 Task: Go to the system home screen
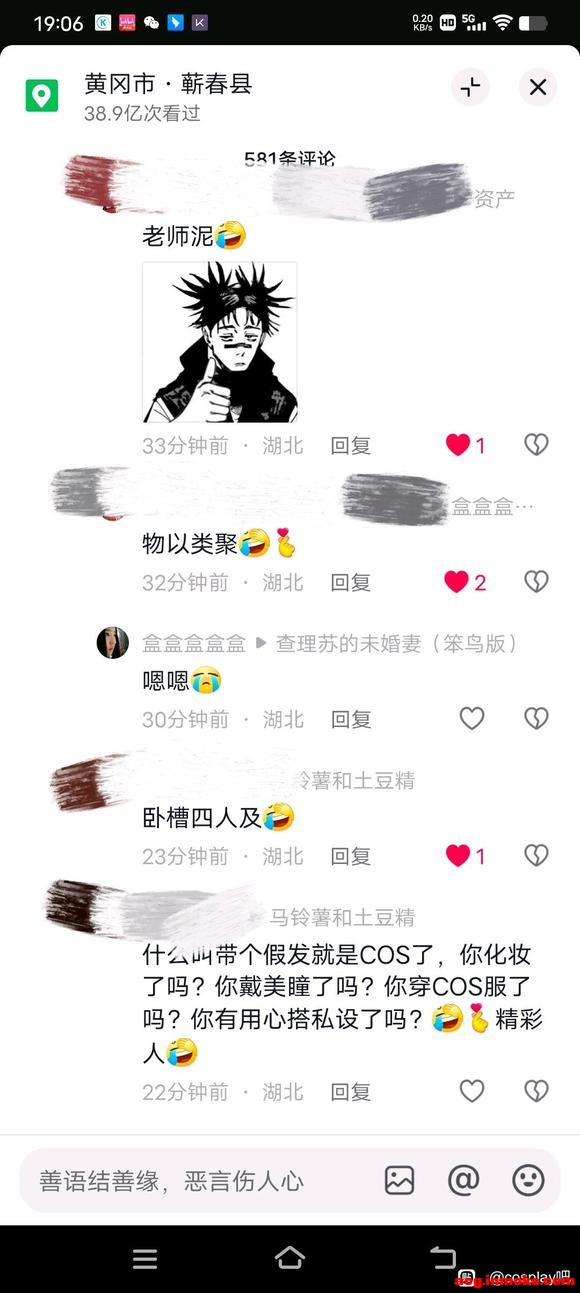(290, 1258)
